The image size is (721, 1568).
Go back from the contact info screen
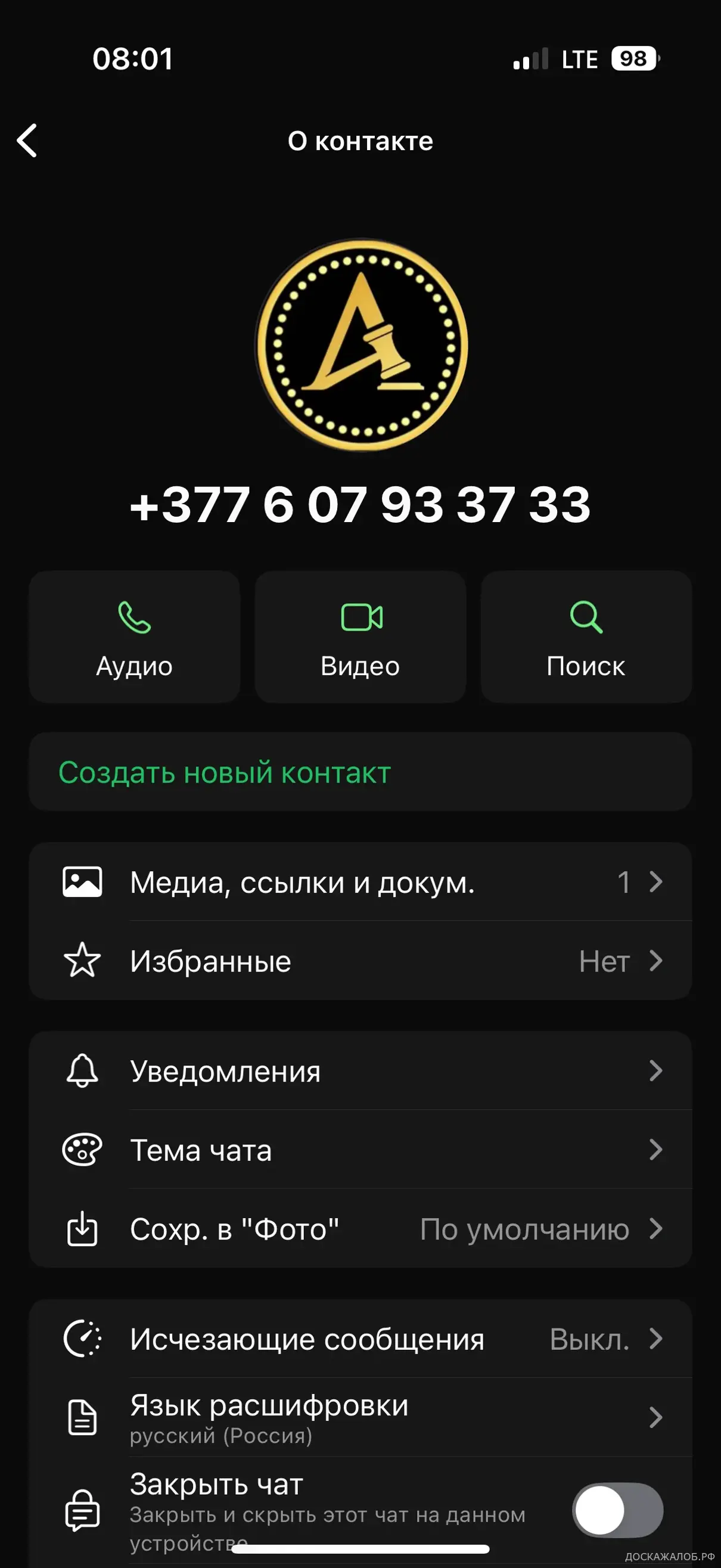27,141
